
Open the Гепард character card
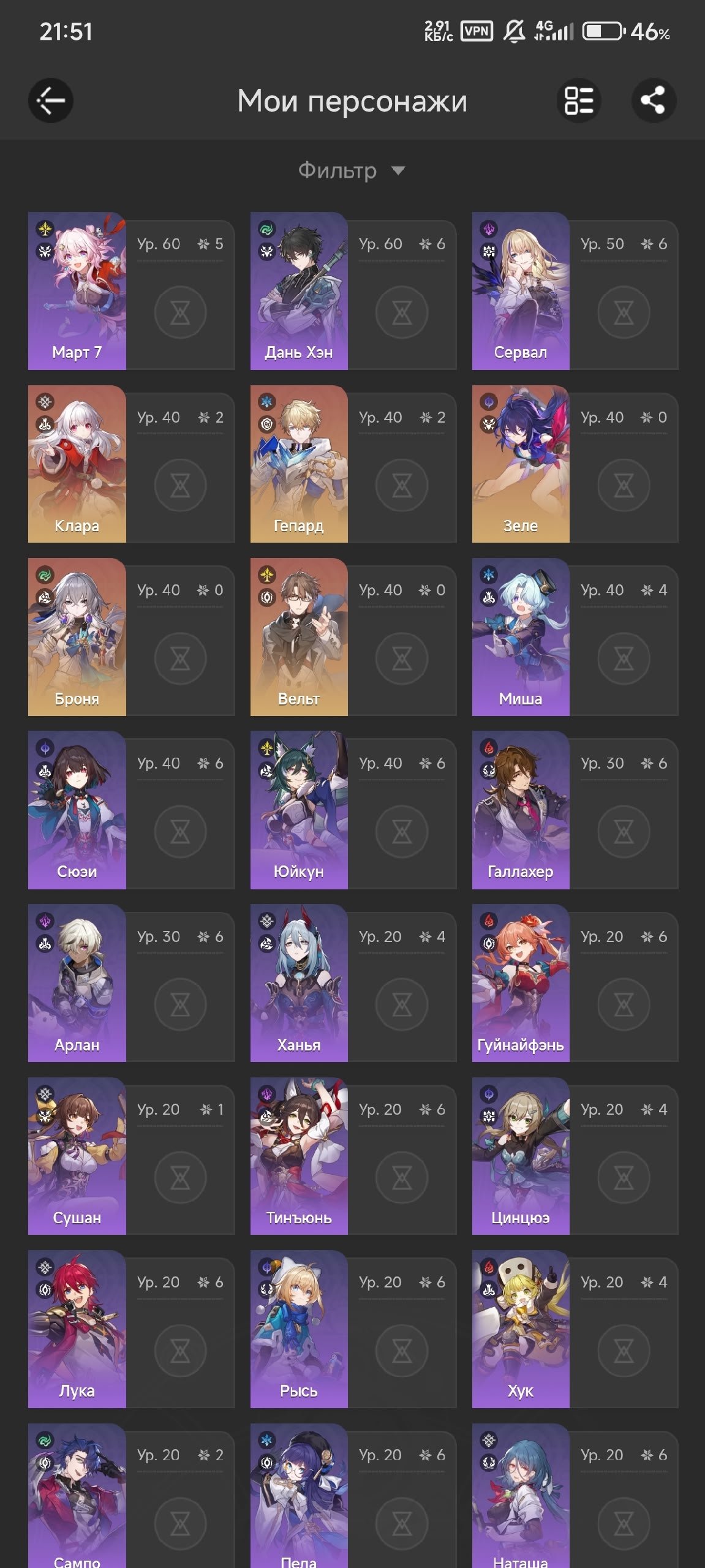tap(353, 464)
